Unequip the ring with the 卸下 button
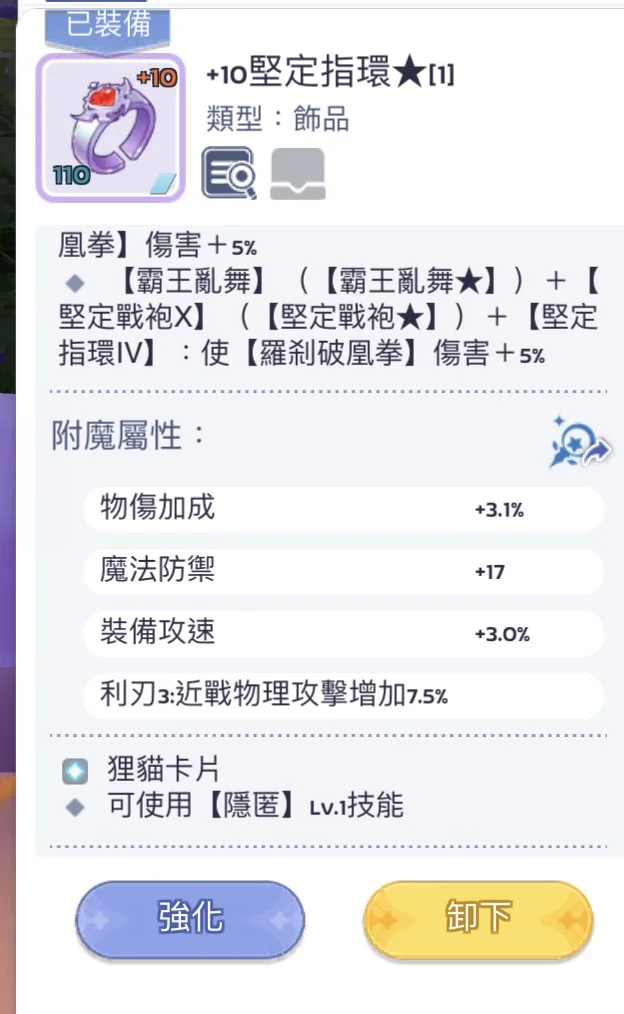Image resolution: width=624 pixels, height=1014 pixels. [479, 918]
